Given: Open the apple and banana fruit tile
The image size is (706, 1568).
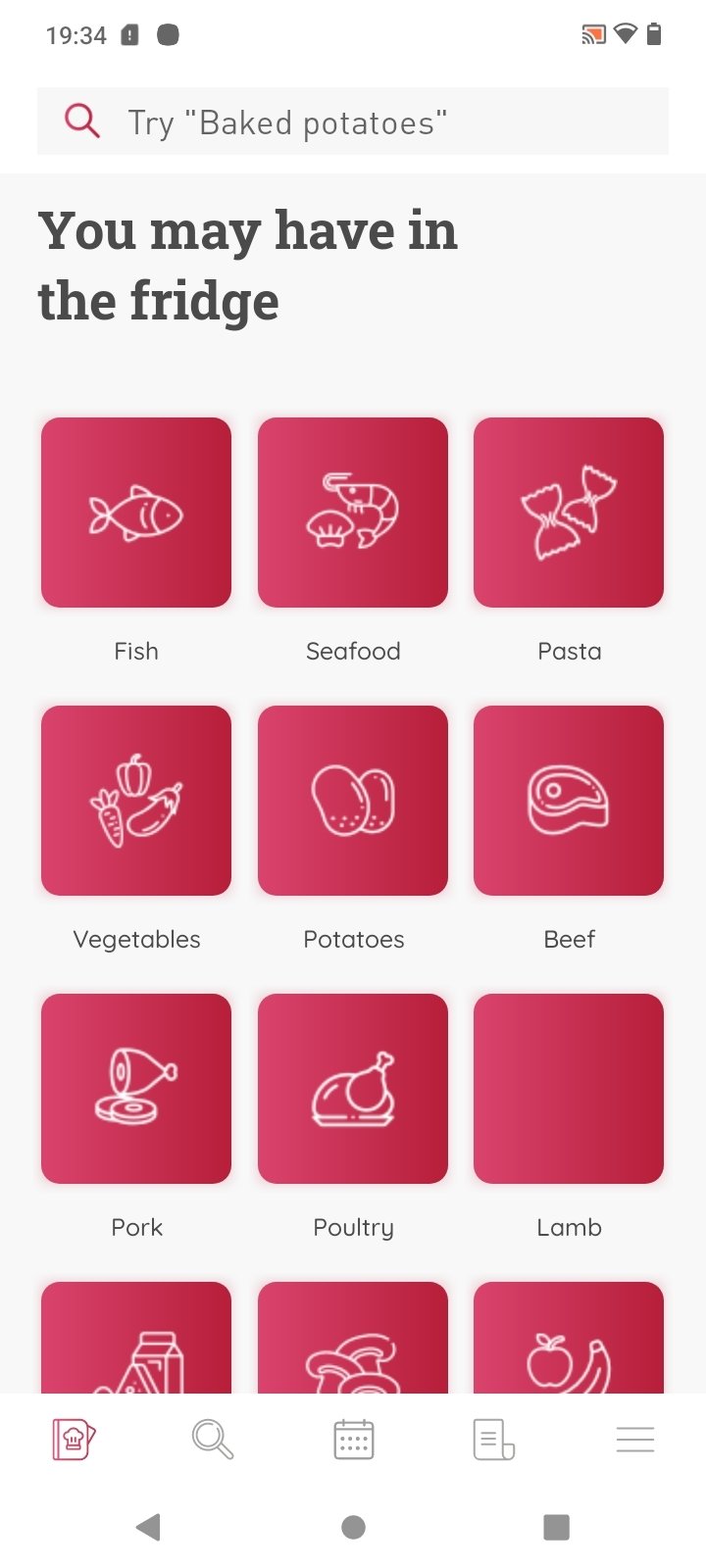Looking at the screenshot, I should point(569,1338).
